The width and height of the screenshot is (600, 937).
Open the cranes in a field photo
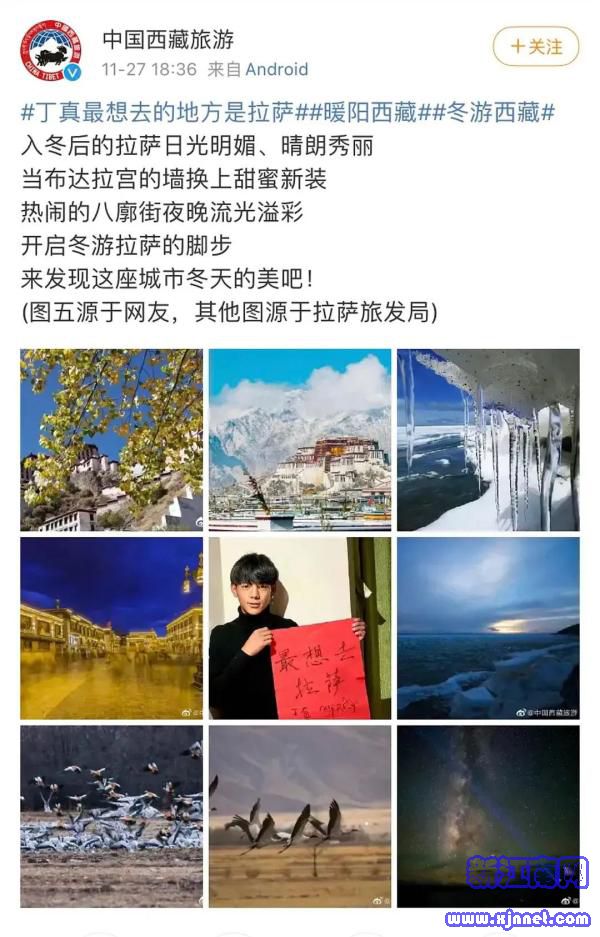coord(299,816)
